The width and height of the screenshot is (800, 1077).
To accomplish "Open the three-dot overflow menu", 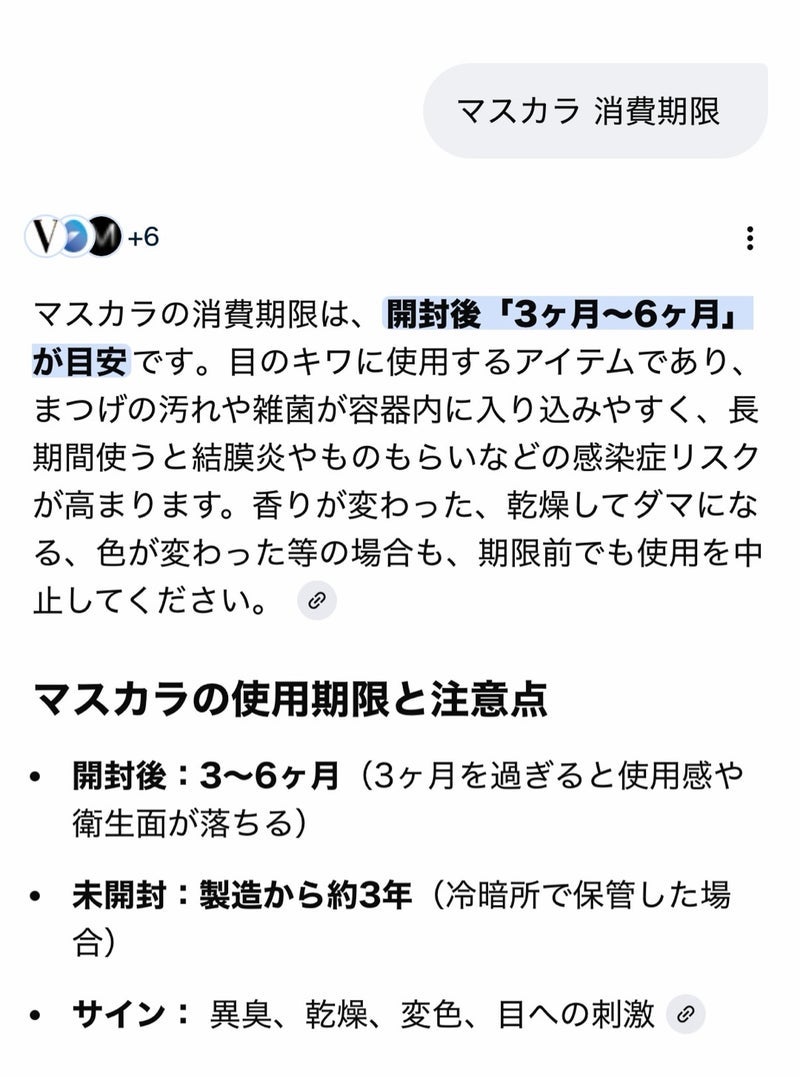I will 749,238.
